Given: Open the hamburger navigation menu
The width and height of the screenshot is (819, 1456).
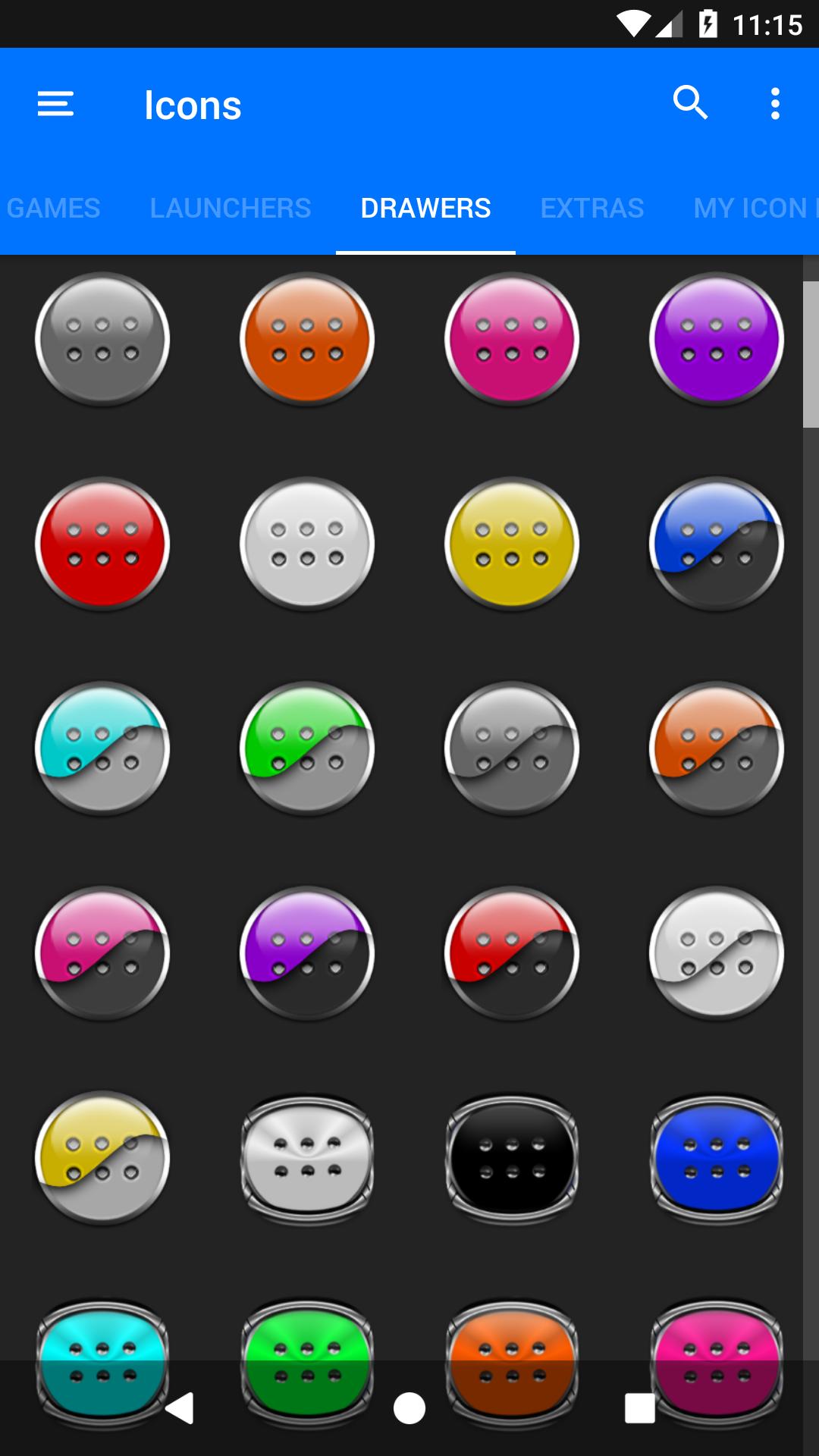Looking at the screenshot, I should pos(55,104).
